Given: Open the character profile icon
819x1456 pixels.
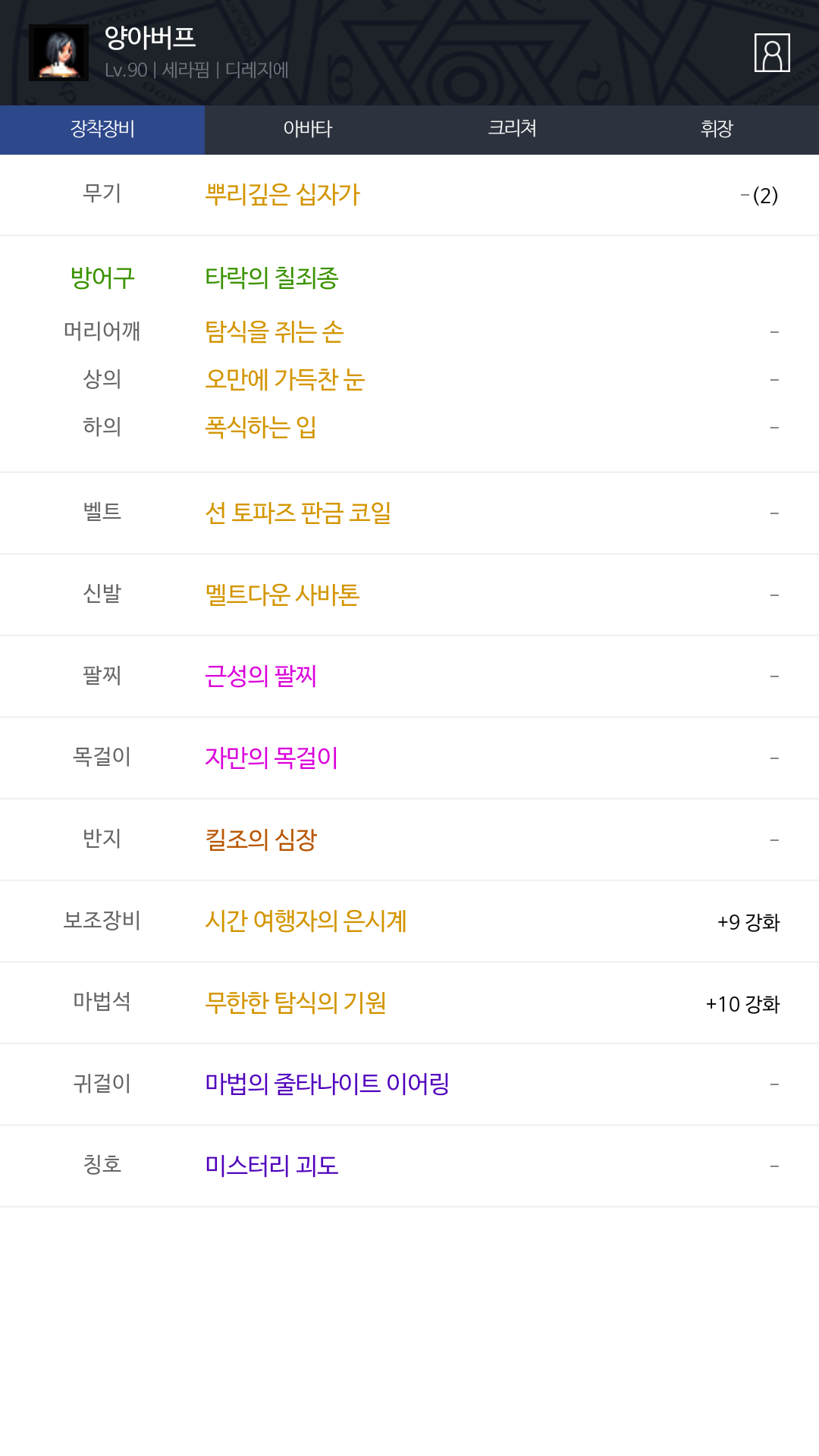Looking at the screenshot, I should 772,53.
